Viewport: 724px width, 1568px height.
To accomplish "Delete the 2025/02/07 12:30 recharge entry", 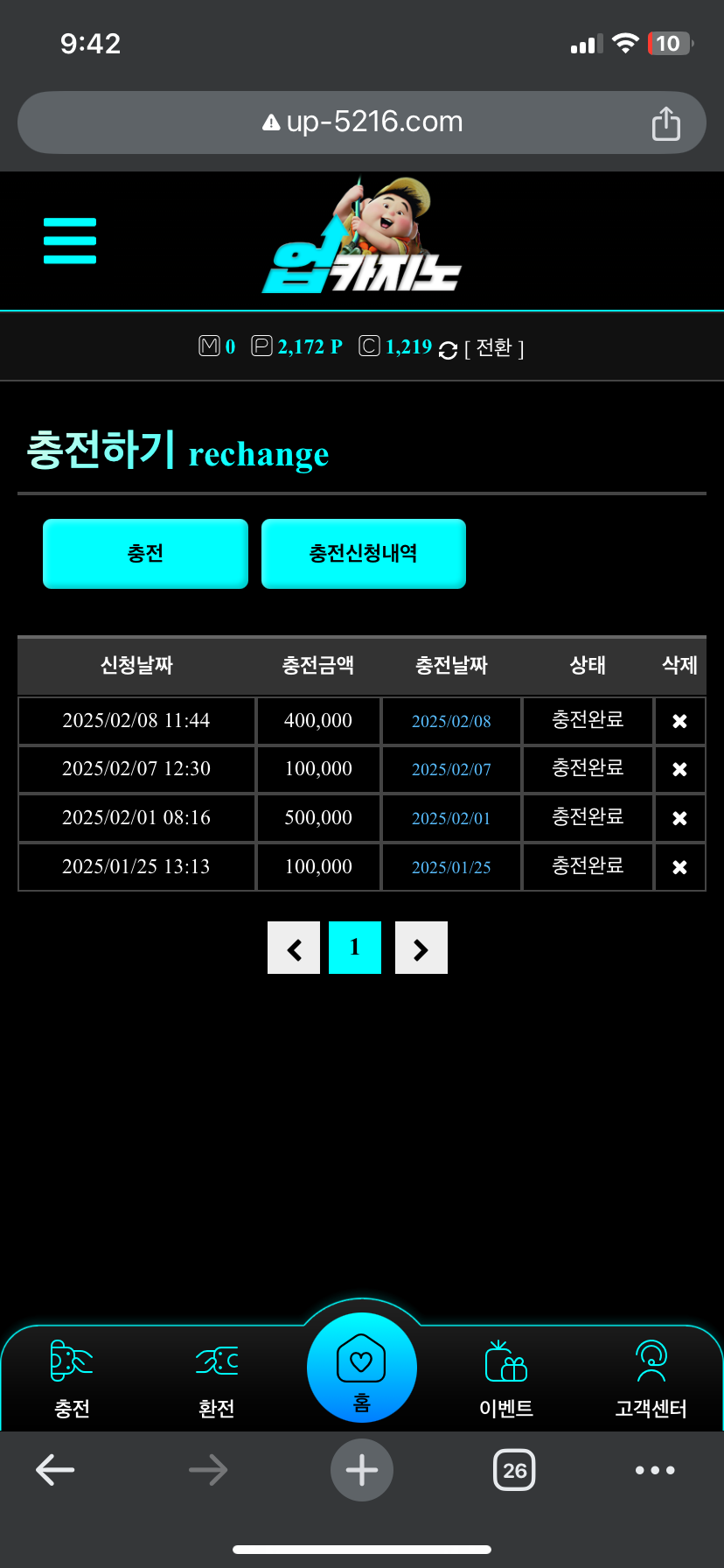I will pyautogui.click(x=679, y=769).
